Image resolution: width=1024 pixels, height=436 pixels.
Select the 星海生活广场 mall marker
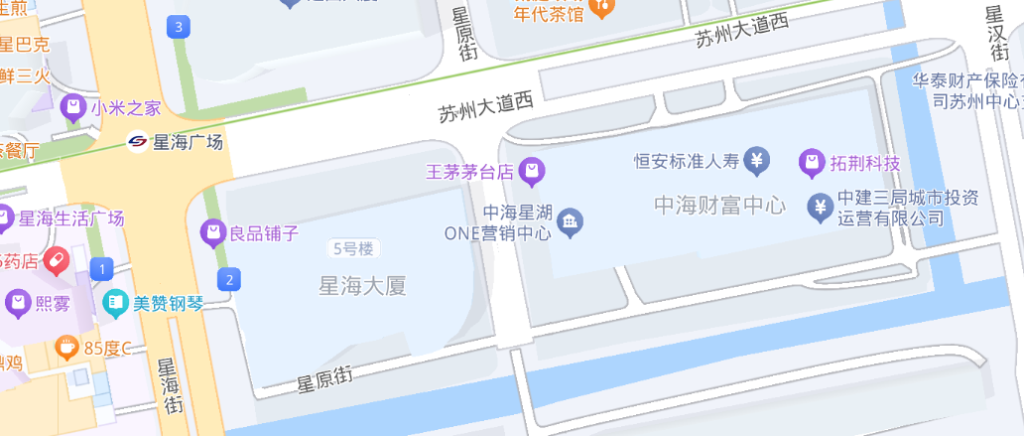click(5, 218)
